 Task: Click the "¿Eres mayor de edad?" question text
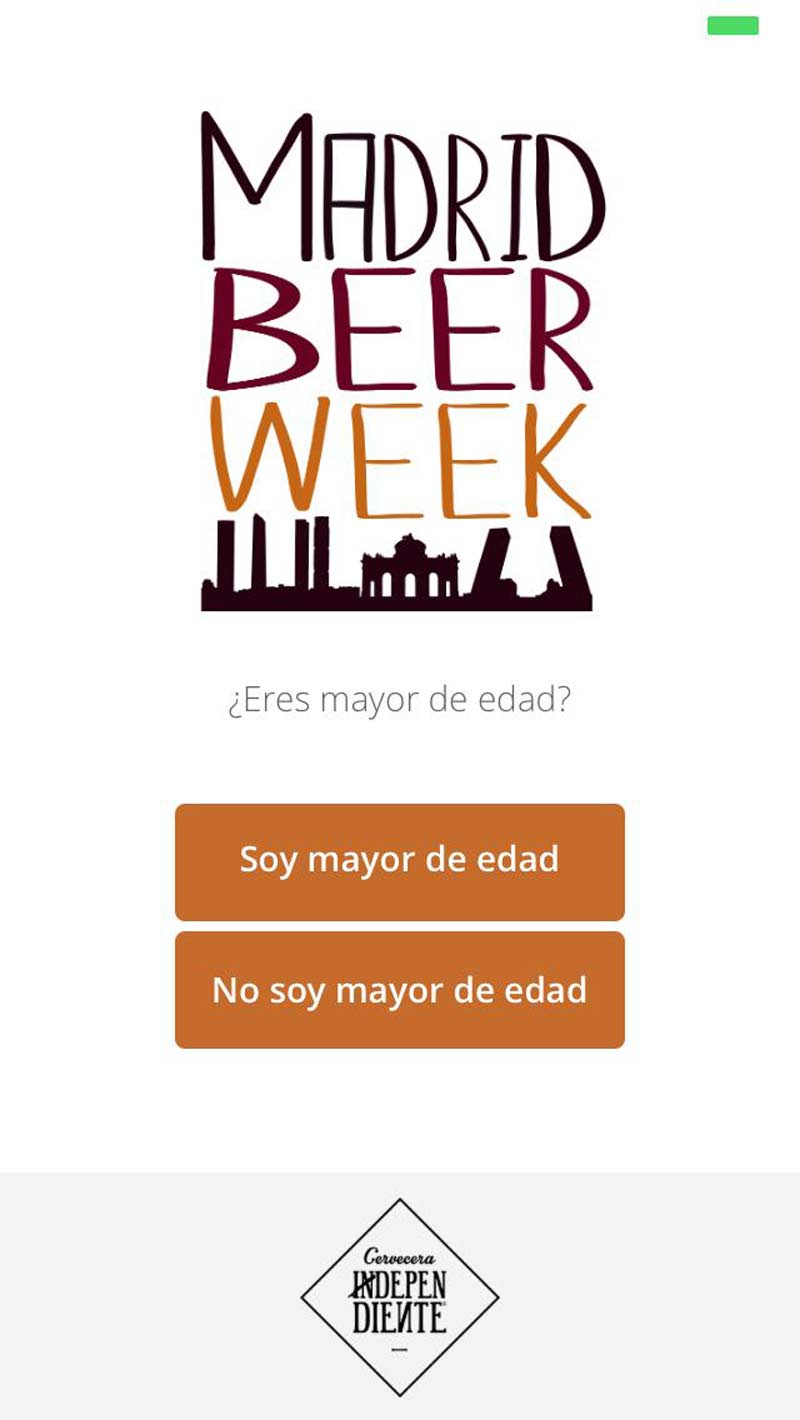pos(400,700)
